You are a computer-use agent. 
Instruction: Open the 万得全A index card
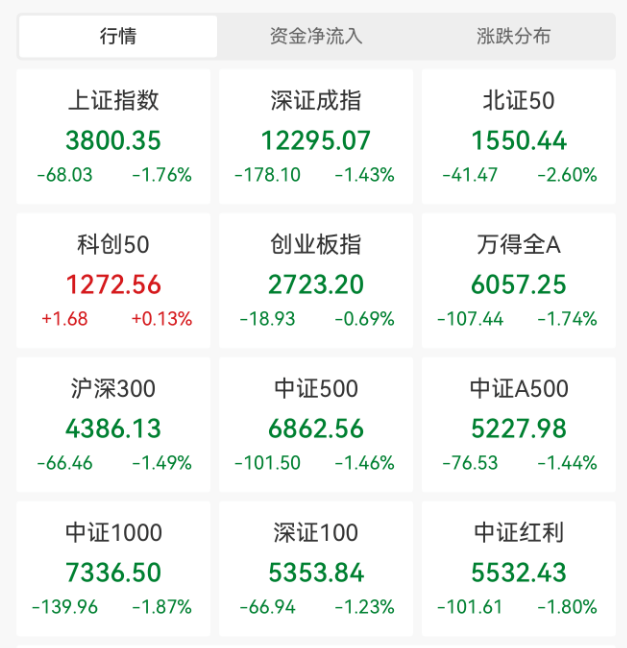click(x=518, y=281)
